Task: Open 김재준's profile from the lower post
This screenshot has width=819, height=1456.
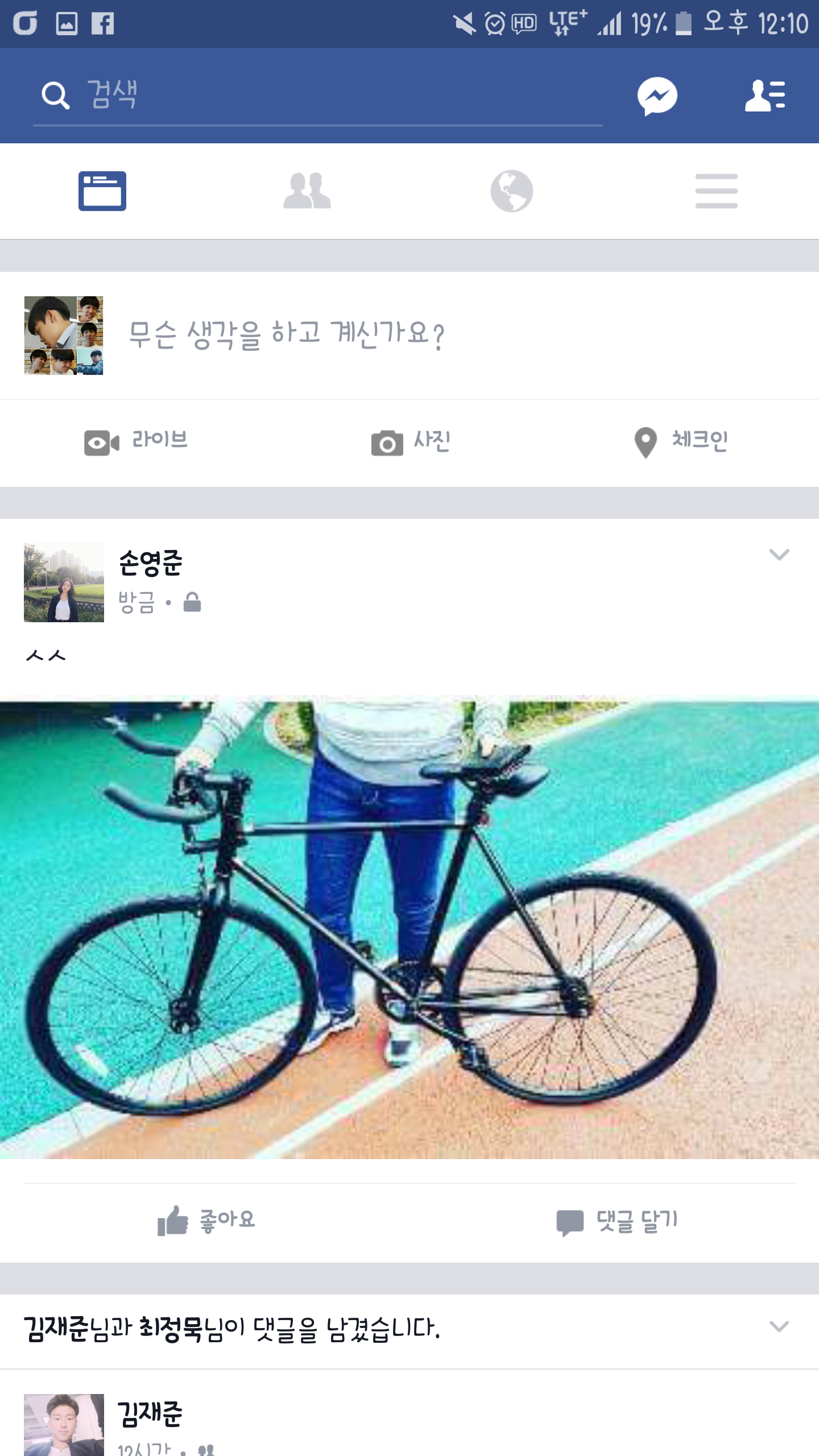Action: click(x=150, y=1414)
